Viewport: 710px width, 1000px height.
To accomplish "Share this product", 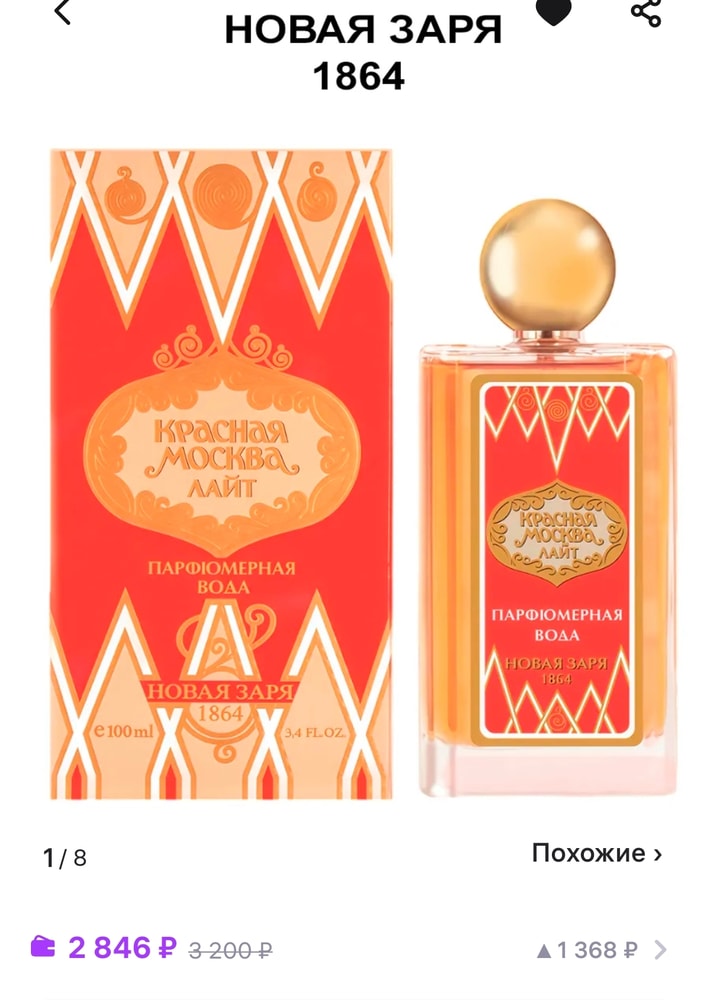I will pos(646,11).
